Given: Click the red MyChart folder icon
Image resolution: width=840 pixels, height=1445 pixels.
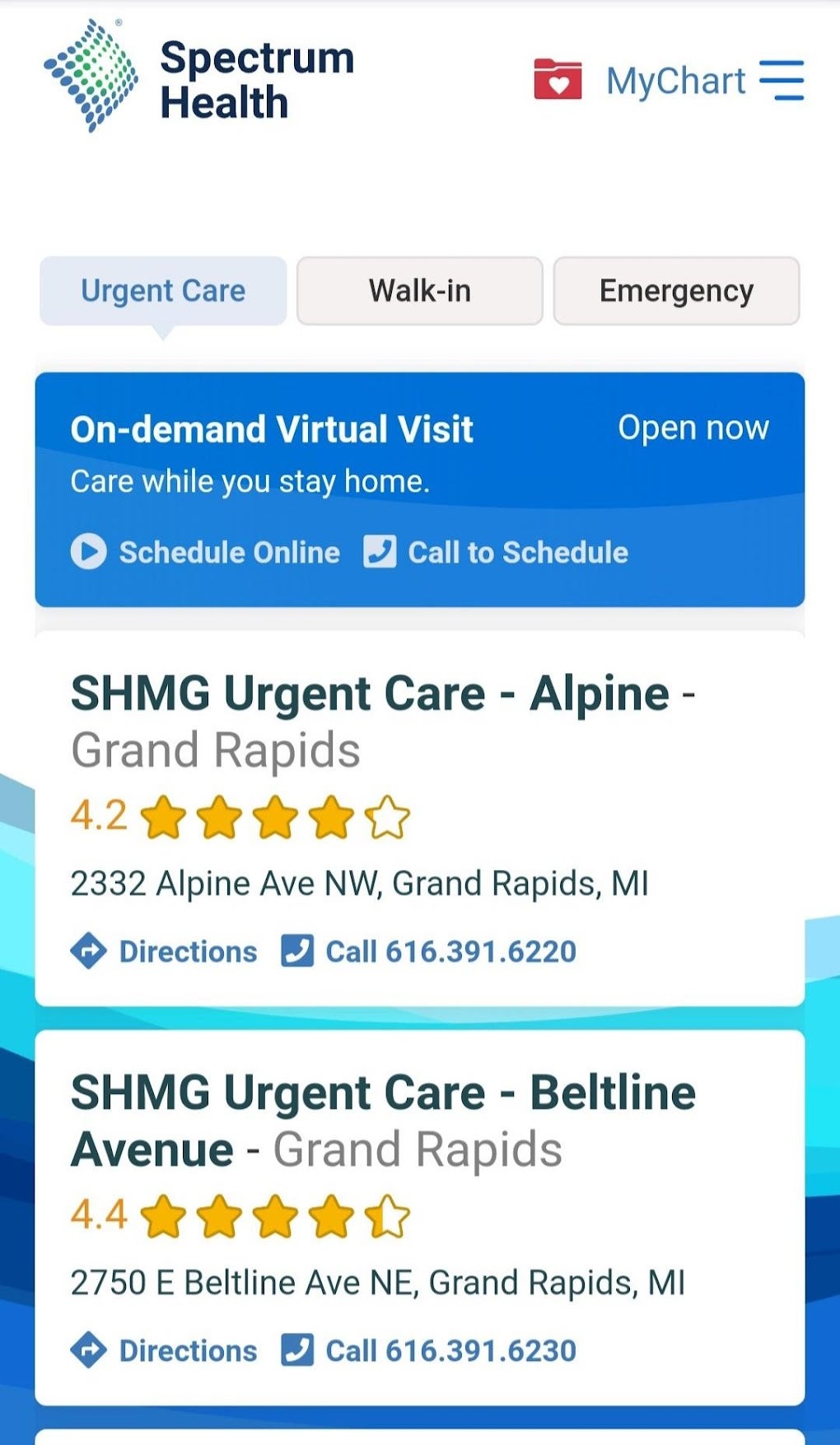Looking at the screenshot, I should point(559,80).
